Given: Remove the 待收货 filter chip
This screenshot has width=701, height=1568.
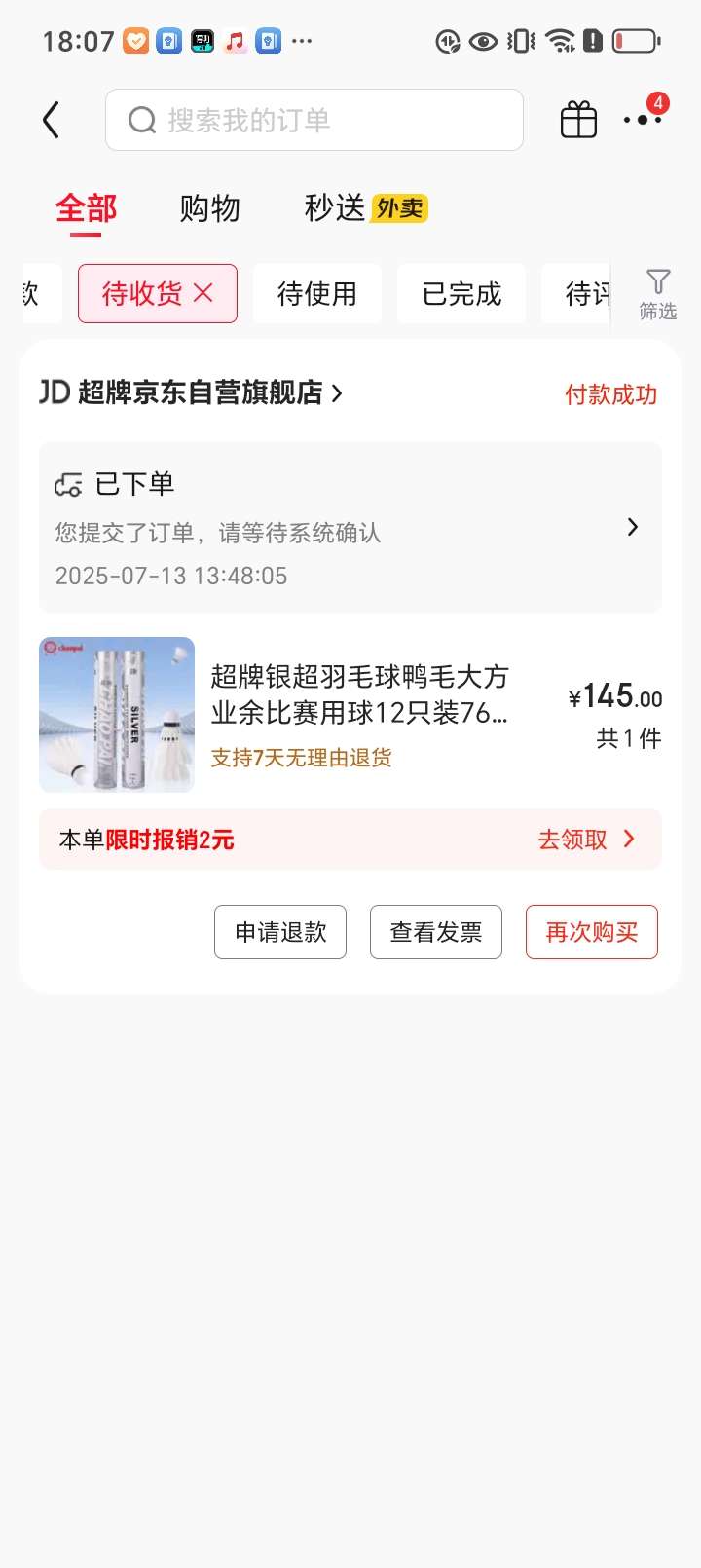Looking at the screenshot, I should coord(203,293).
